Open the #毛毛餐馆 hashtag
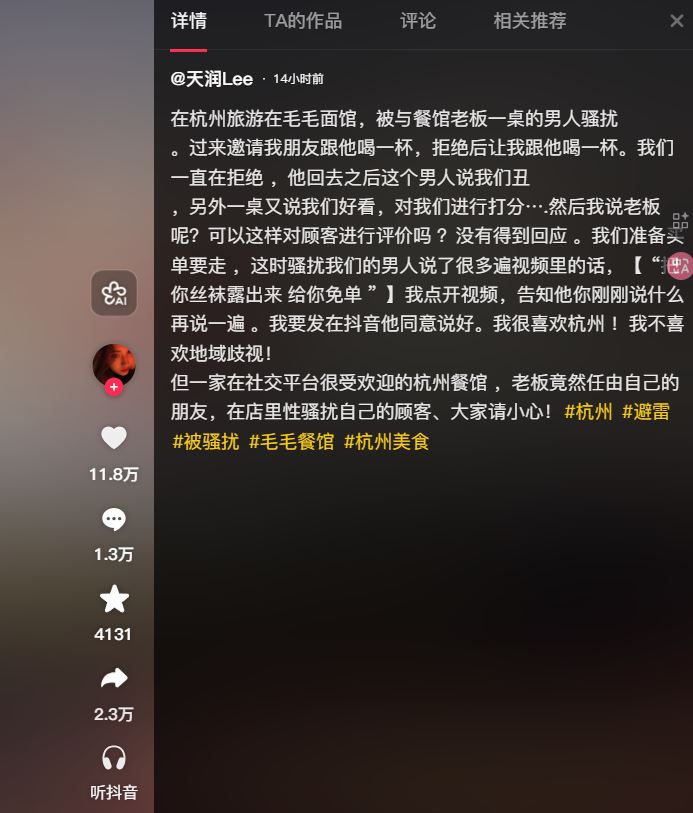Image resolution: width=693 pixels, height=813 pixels. 291,441
